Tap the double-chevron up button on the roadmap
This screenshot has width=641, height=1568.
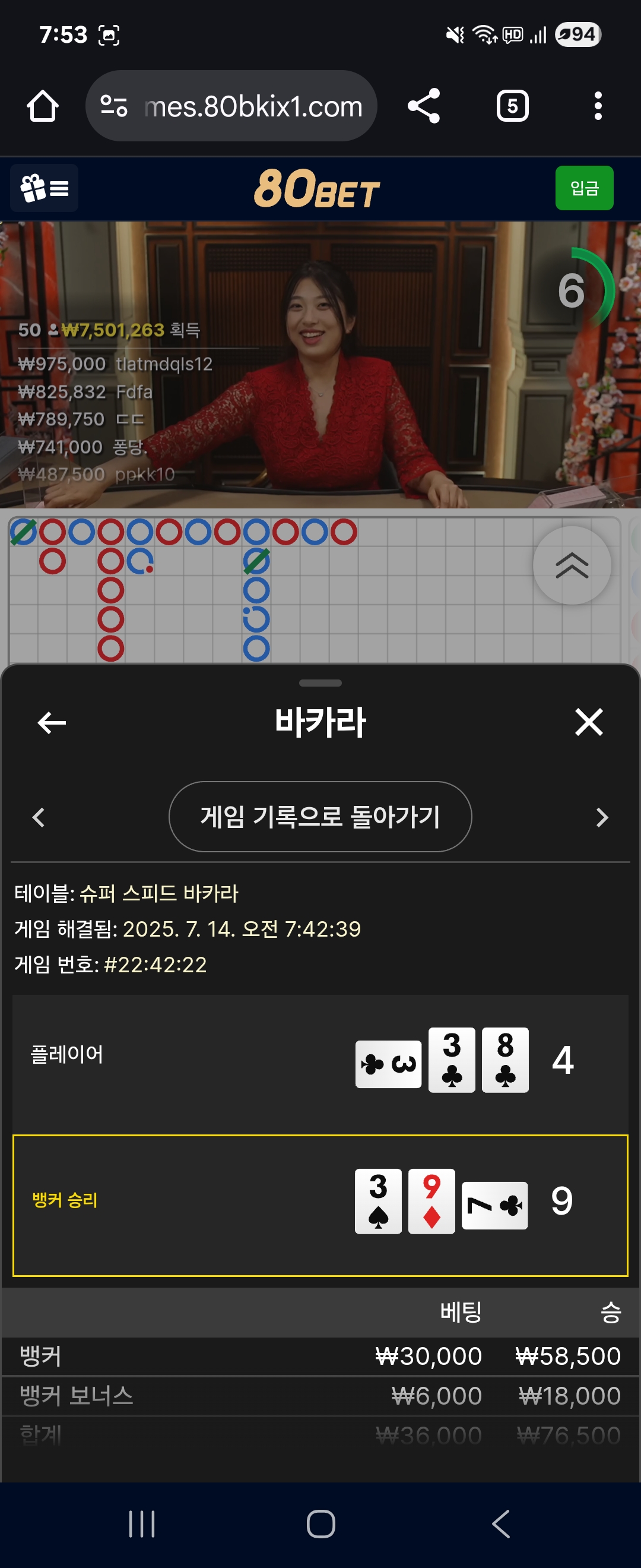[572, 565]
